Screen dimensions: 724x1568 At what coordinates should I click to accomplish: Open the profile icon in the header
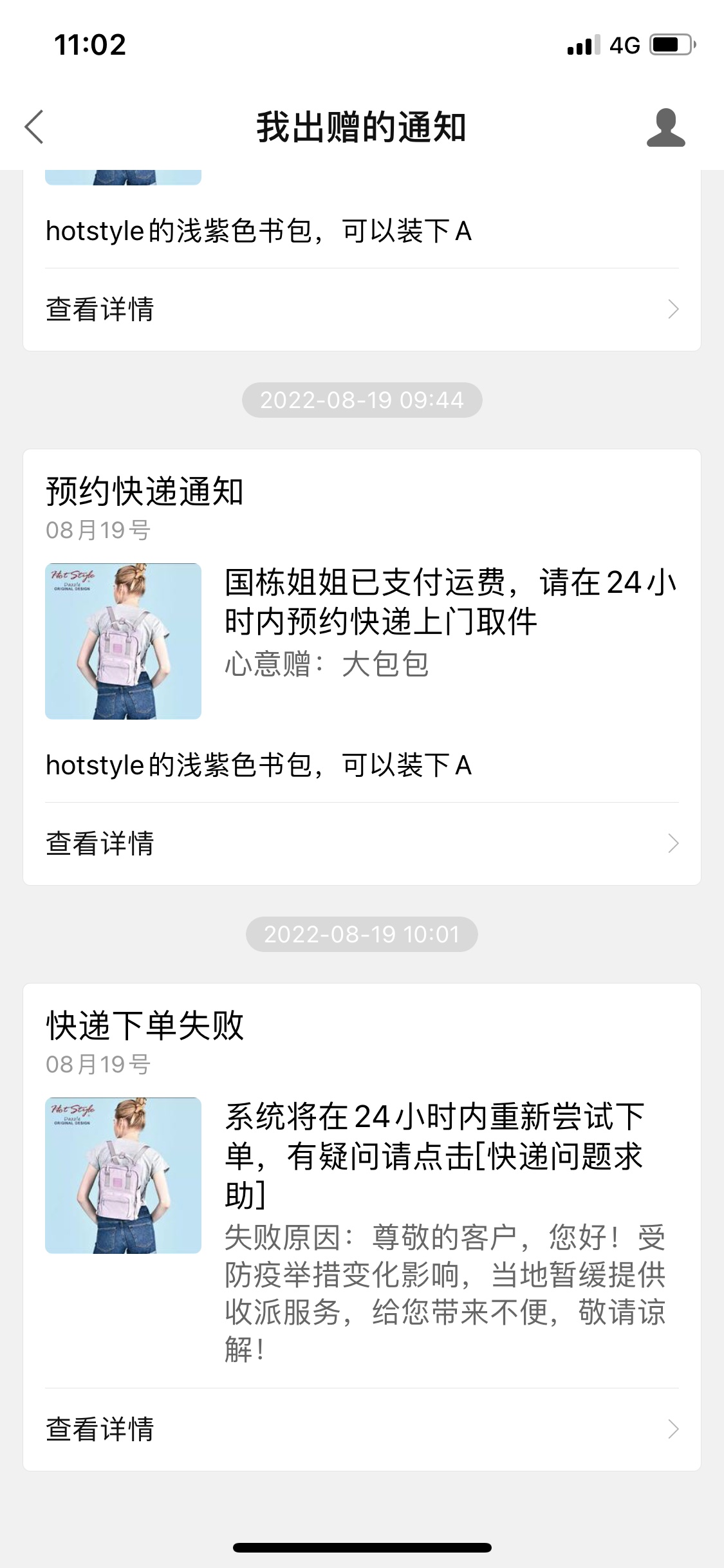pos(665,127)
